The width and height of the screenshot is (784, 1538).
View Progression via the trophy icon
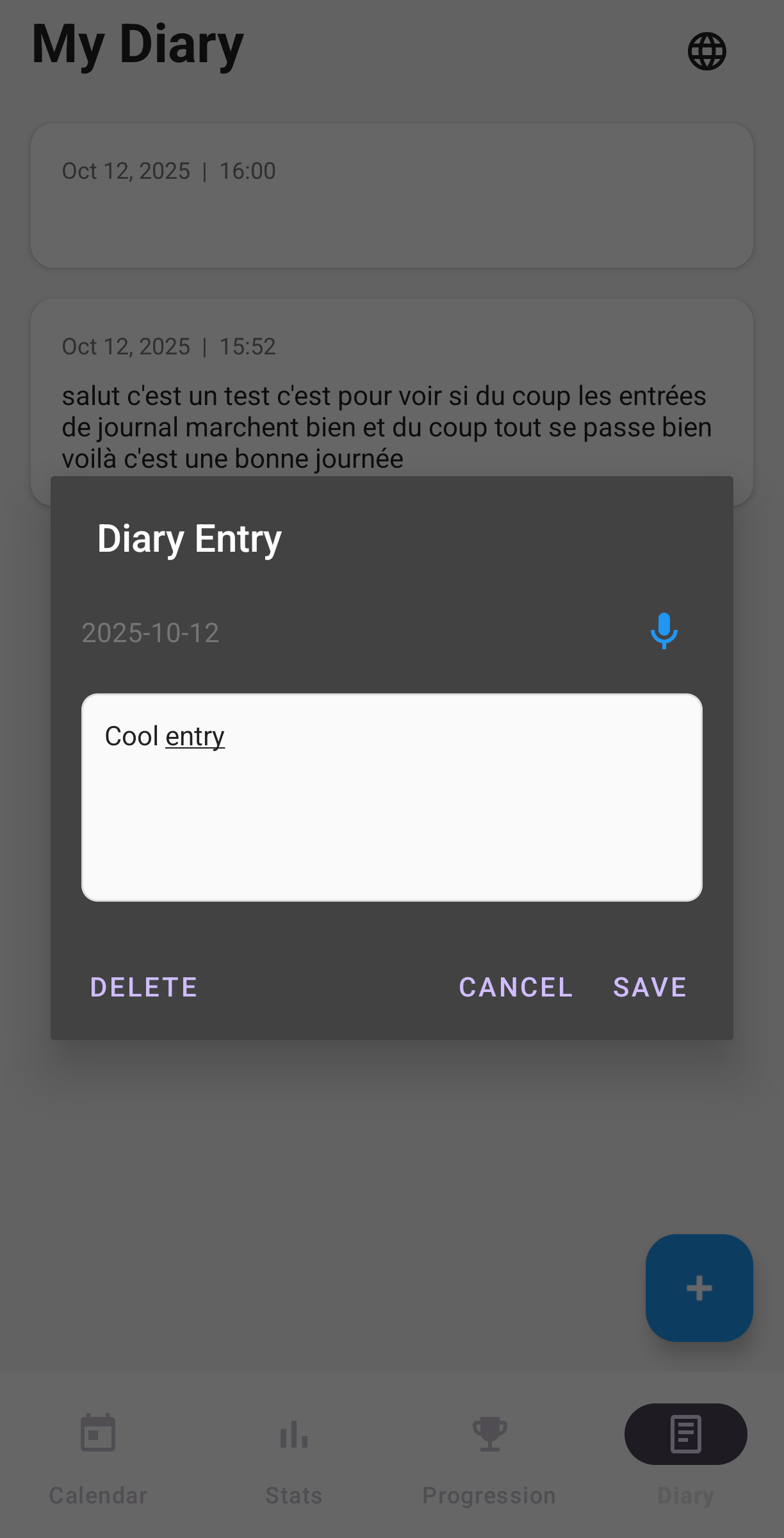point(489,1434)
